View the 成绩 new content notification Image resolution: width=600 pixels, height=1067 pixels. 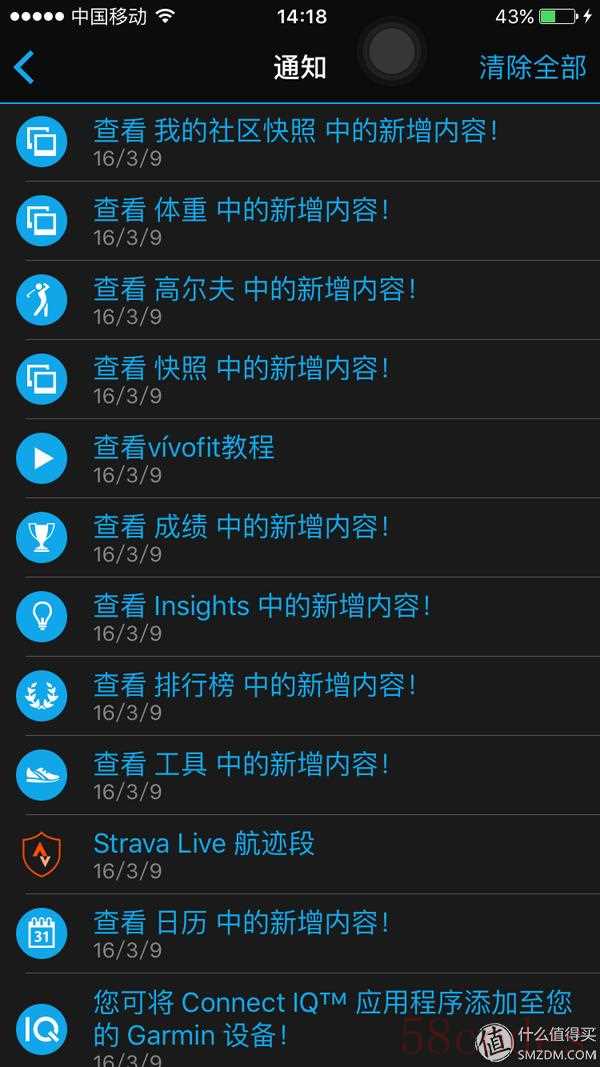click(x=300, y=538)
